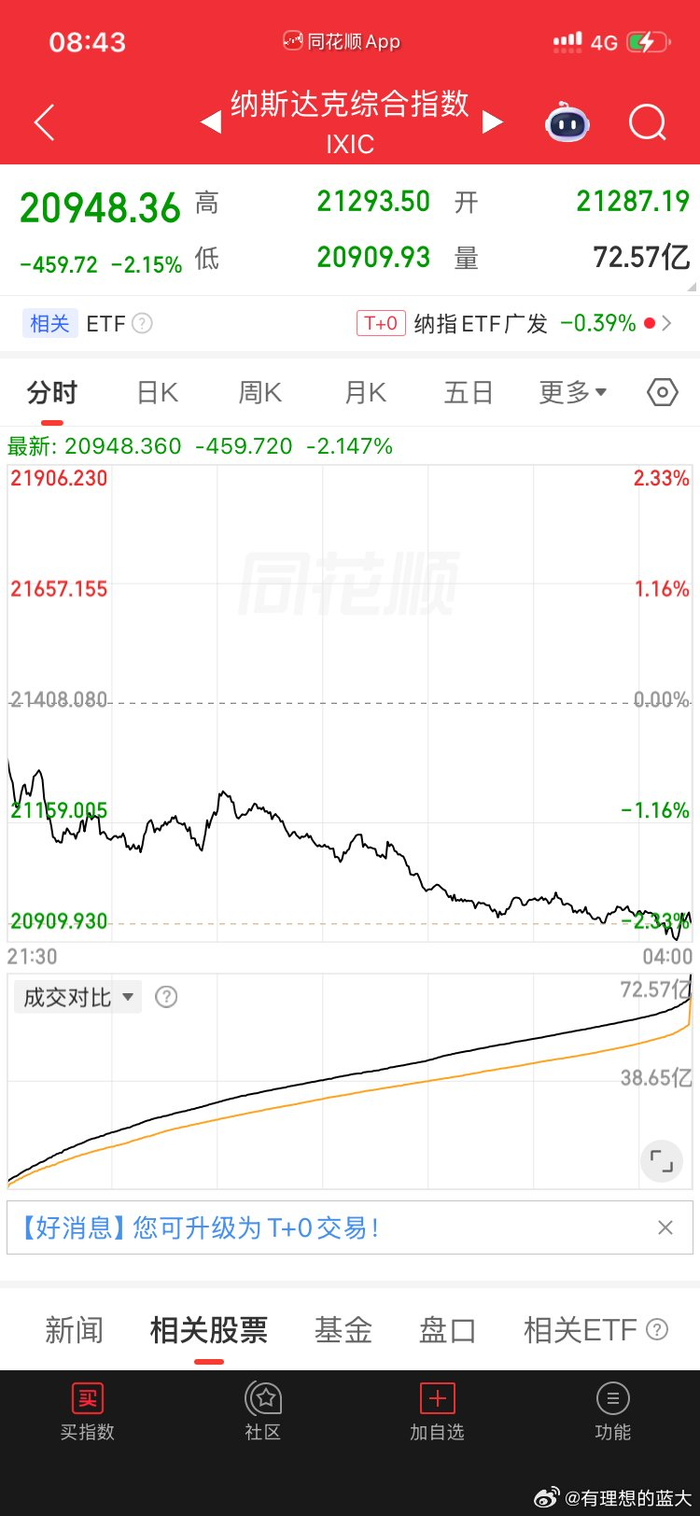Switch to the 月K chart tab

[365, 393]
